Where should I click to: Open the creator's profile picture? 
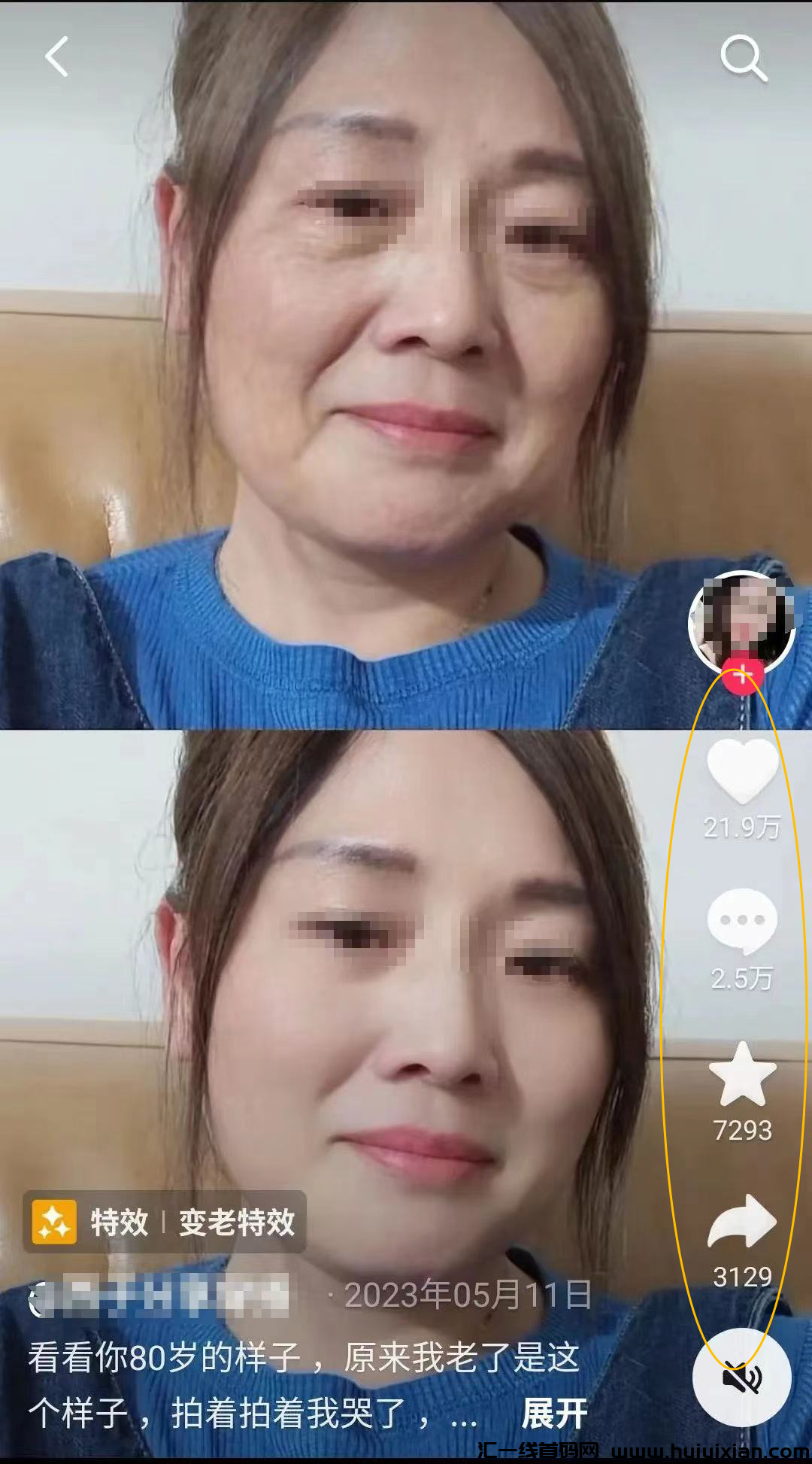pos(741,621)
